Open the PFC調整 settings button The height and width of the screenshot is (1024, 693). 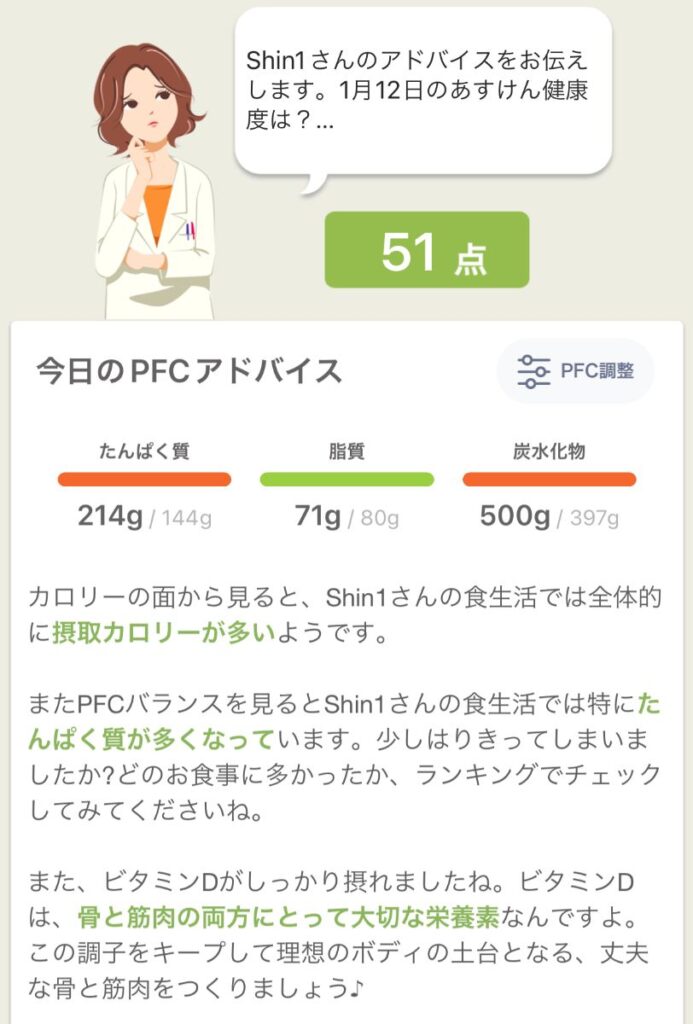(x=575, y=371)
